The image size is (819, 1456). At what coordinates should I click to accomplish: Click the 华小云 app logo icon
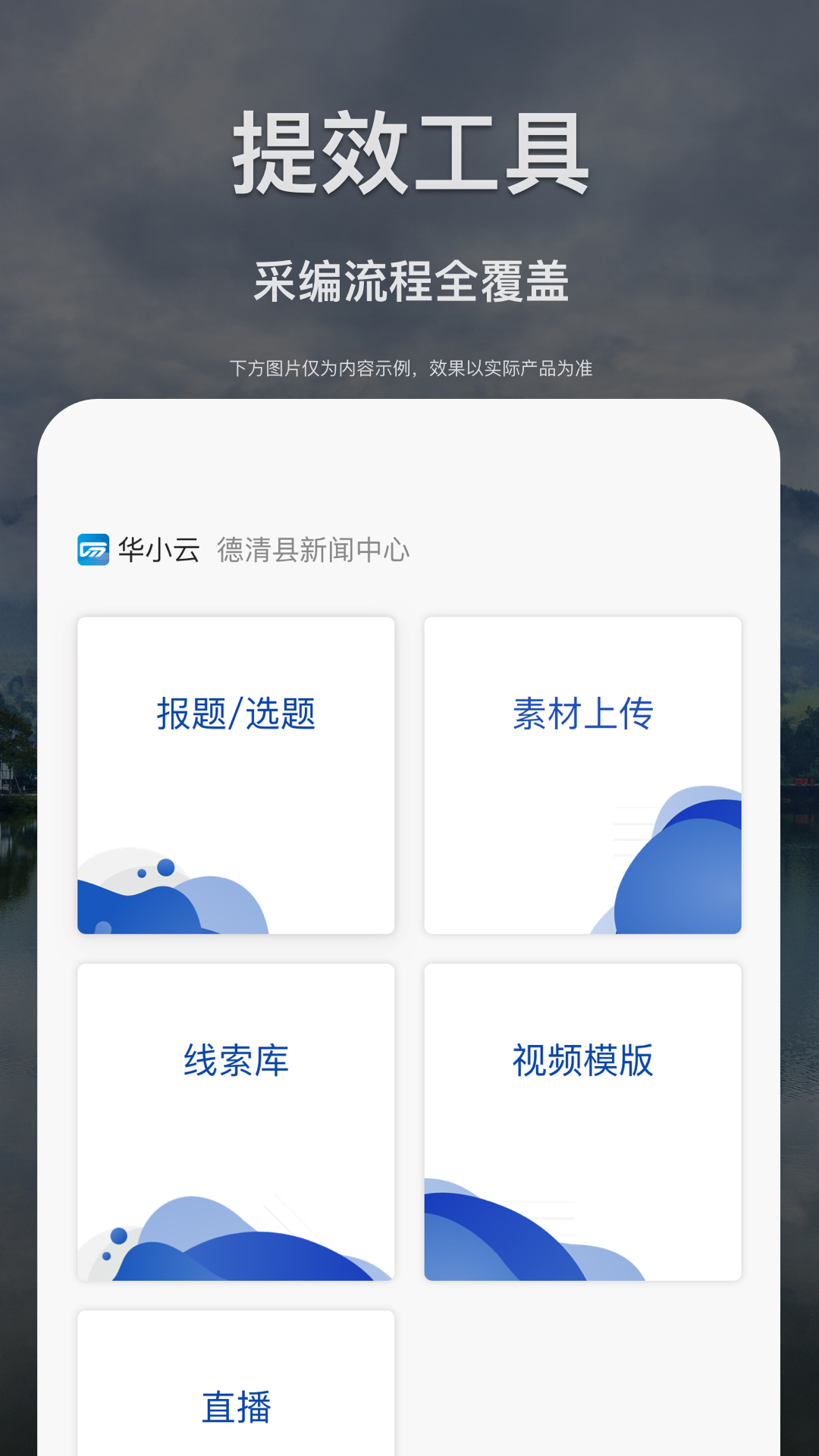pos(93,549)
